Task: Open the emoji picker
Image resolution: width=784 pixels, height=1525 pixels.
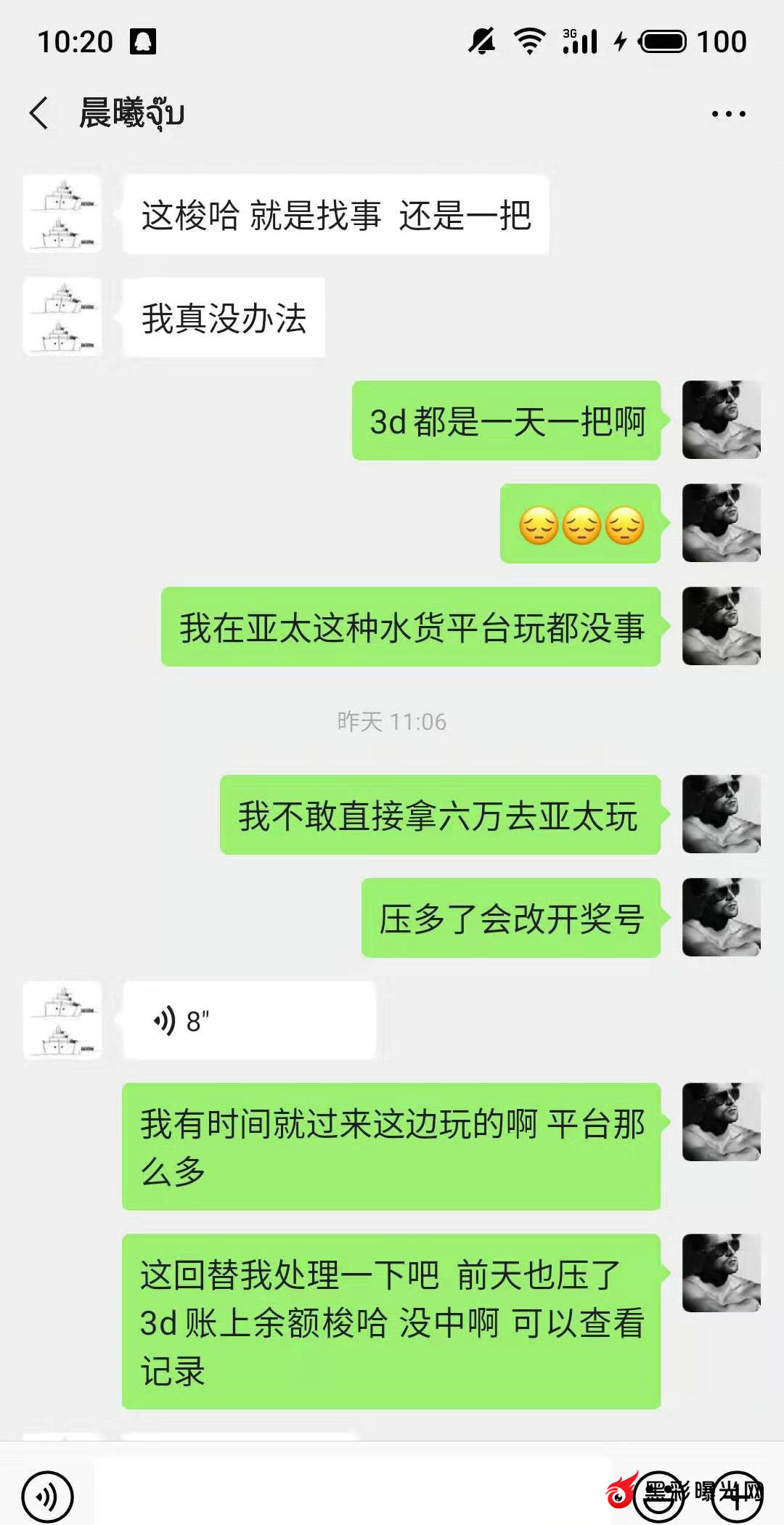Action: coord(658,1496)
